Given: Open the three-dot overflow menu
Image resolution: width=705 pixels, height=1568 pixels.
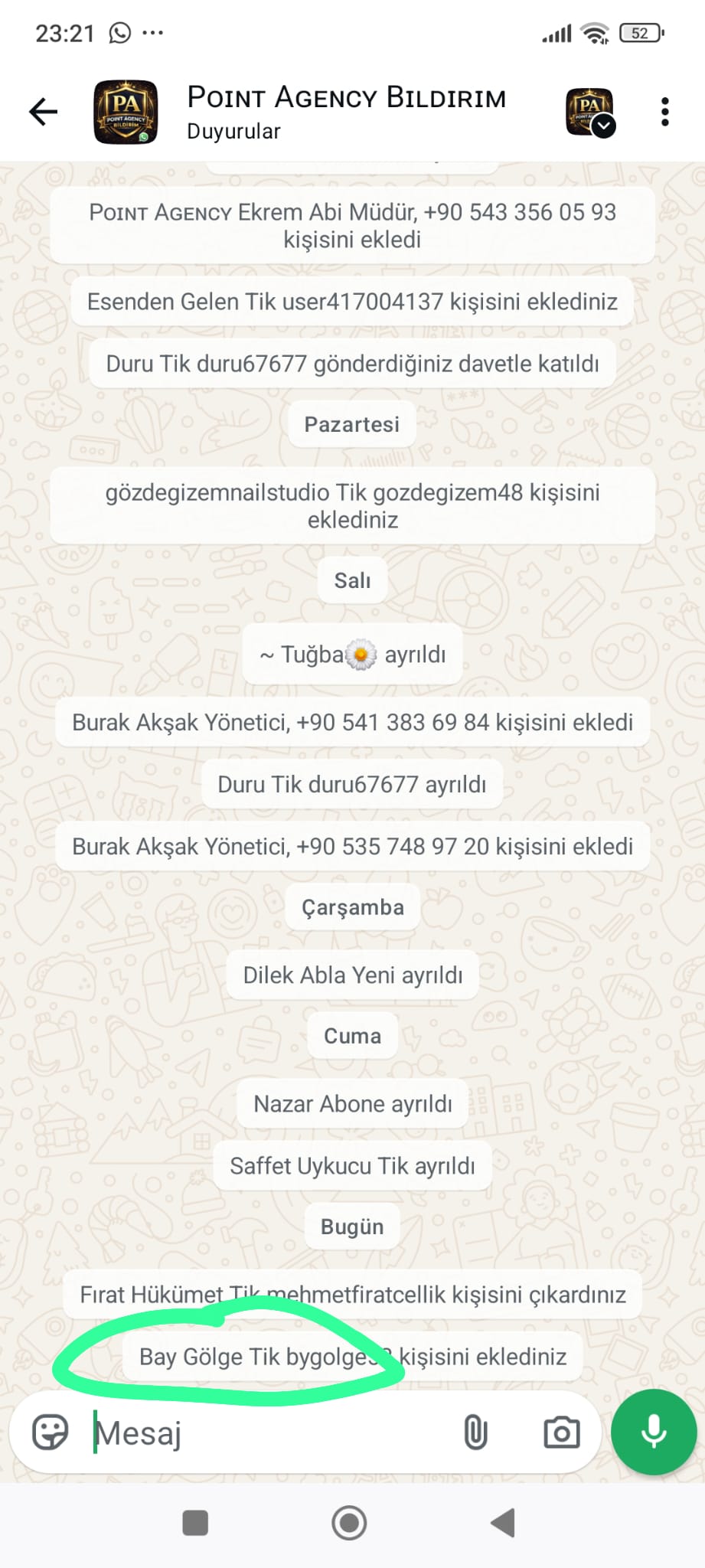Looking at the screenshot, I should (664, 112).
